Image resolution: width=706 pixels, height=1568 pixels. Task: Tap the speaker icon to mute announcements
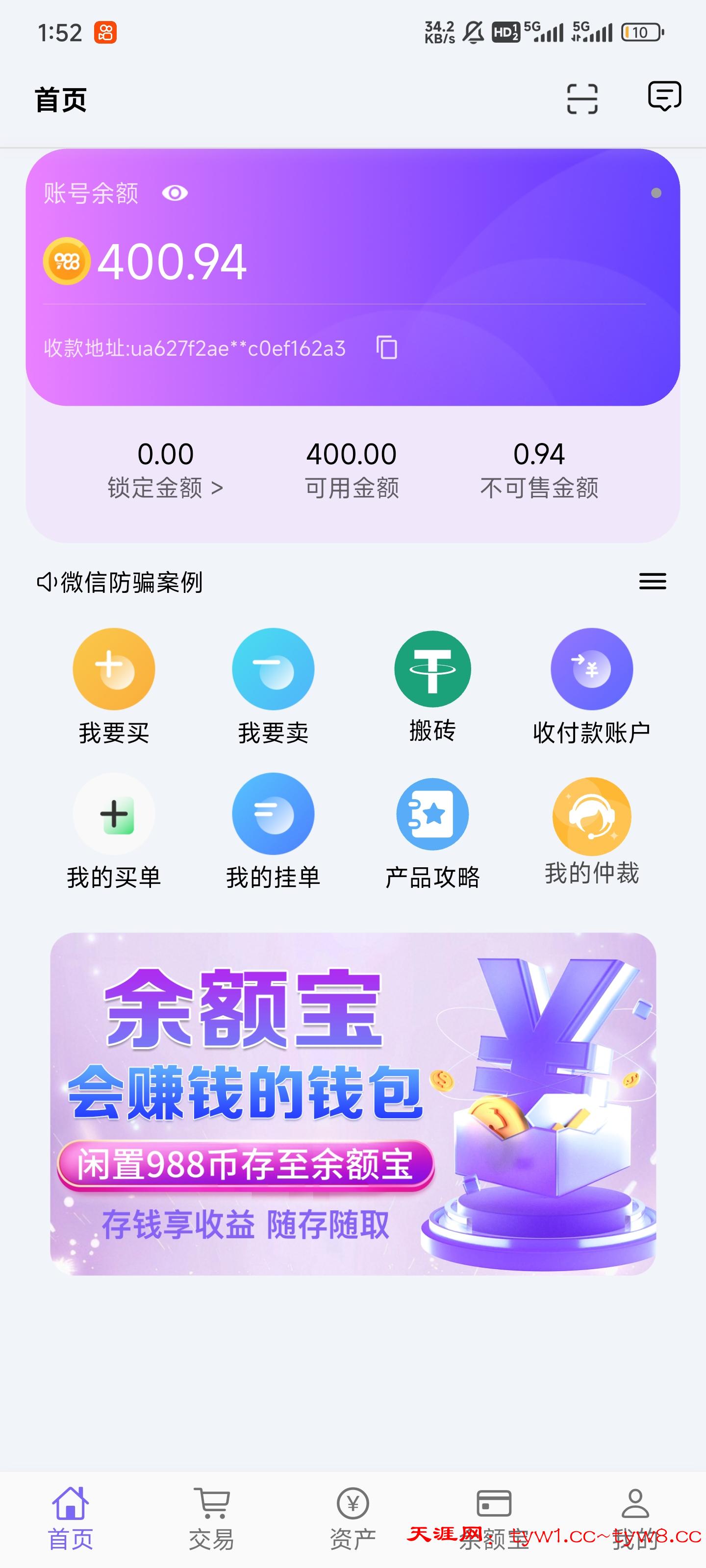[x=45, y=581]
